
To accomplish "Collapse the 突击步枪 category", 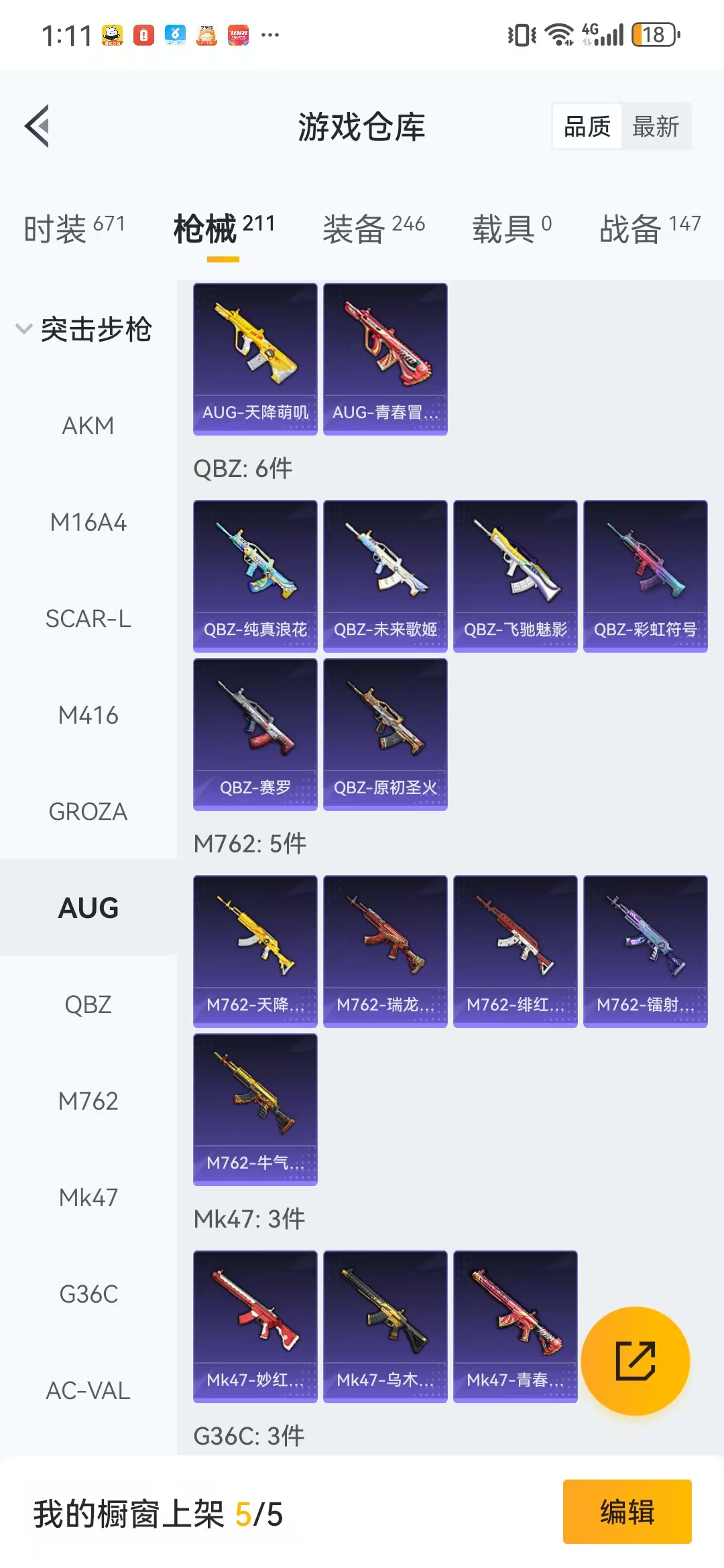I will coord(84,329).
